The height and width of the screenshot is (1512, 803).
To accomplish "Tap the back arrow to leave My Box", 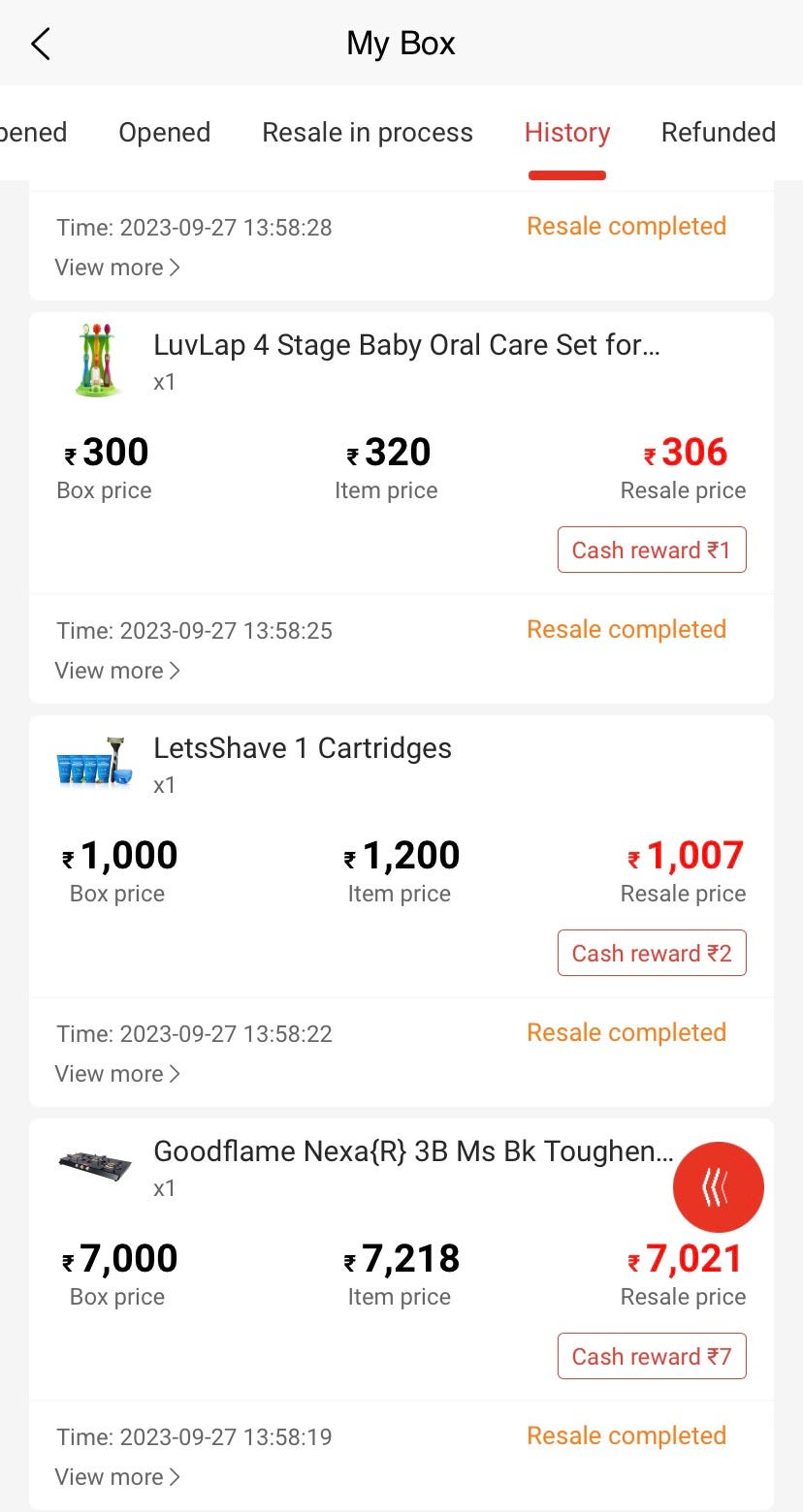I will pos(41,44).
